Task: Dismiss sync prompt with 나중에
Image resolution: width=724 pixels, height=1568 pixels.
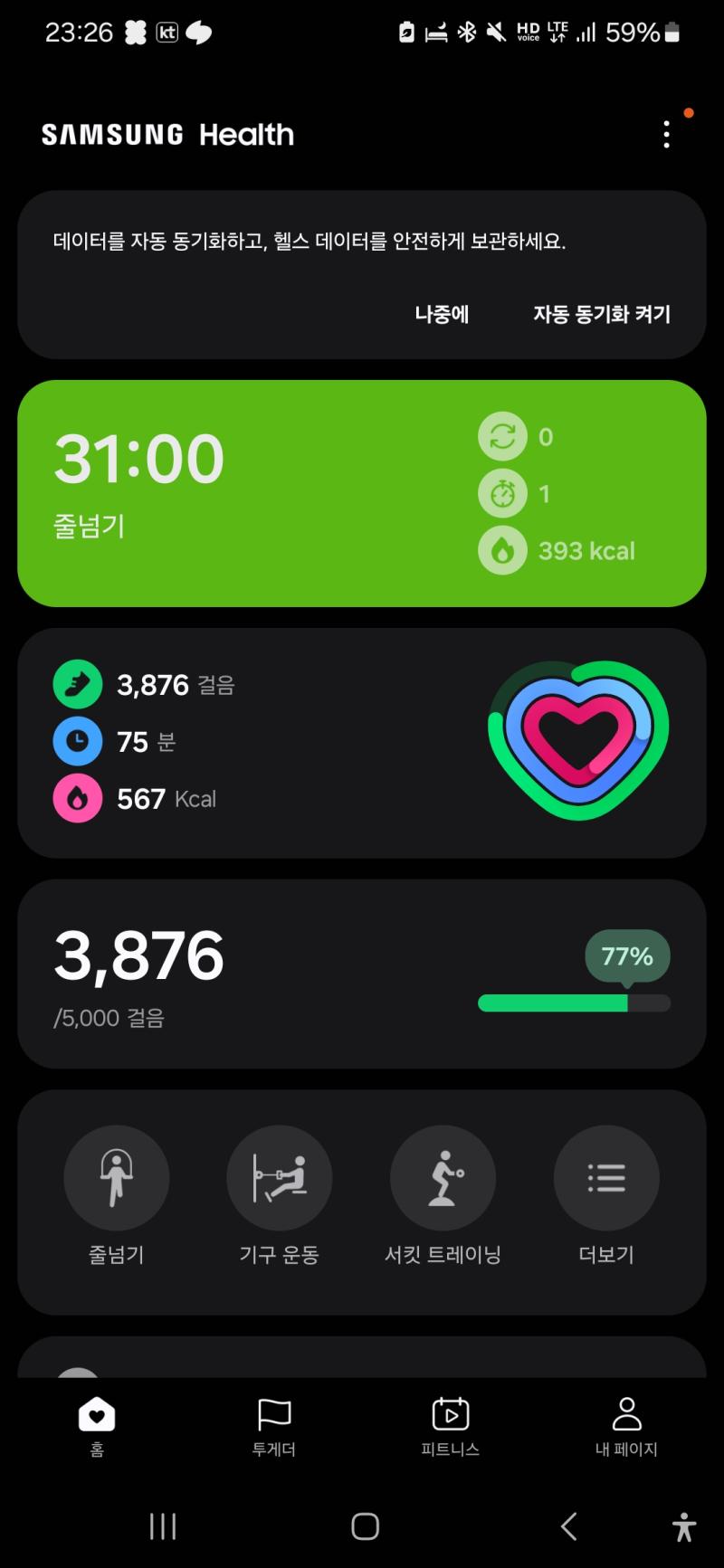Action: tap(442, 314)
